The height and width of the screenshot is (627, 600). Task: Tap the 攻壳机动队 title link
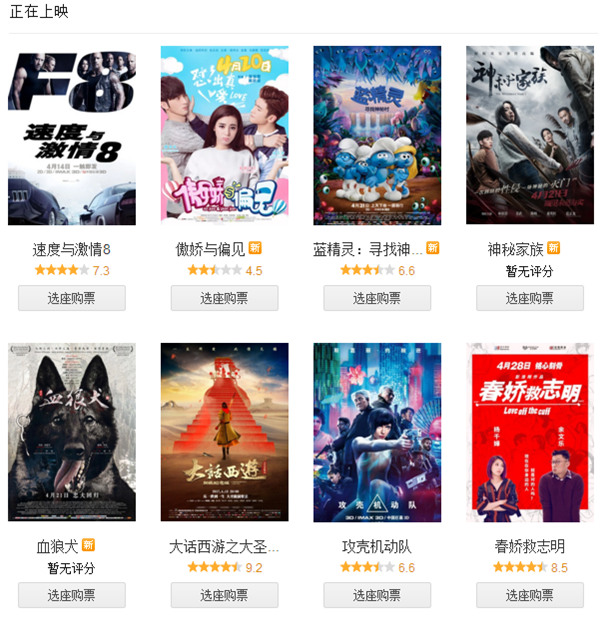coord(377,547)
